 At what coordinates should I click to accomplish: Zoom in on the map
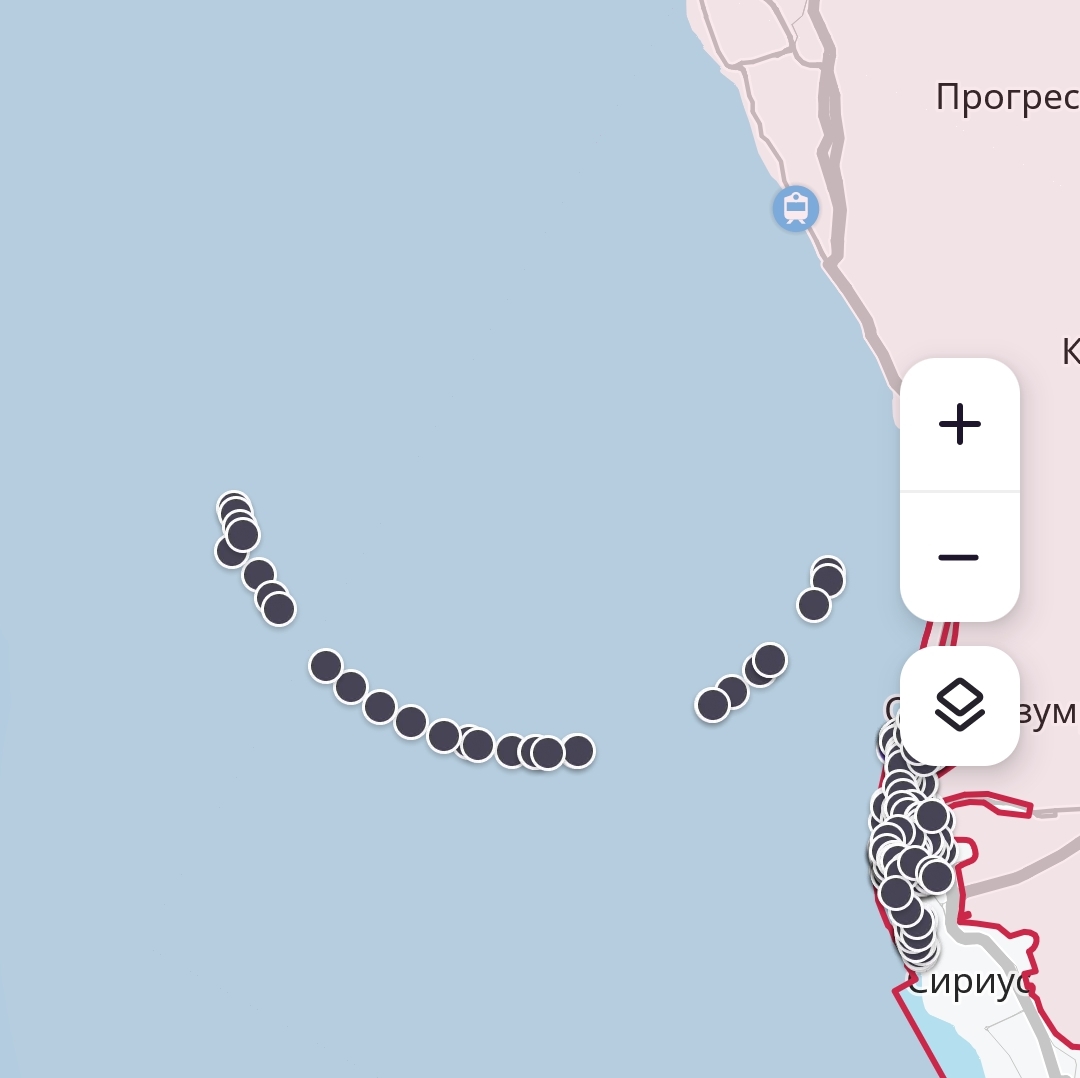[959, 425]
